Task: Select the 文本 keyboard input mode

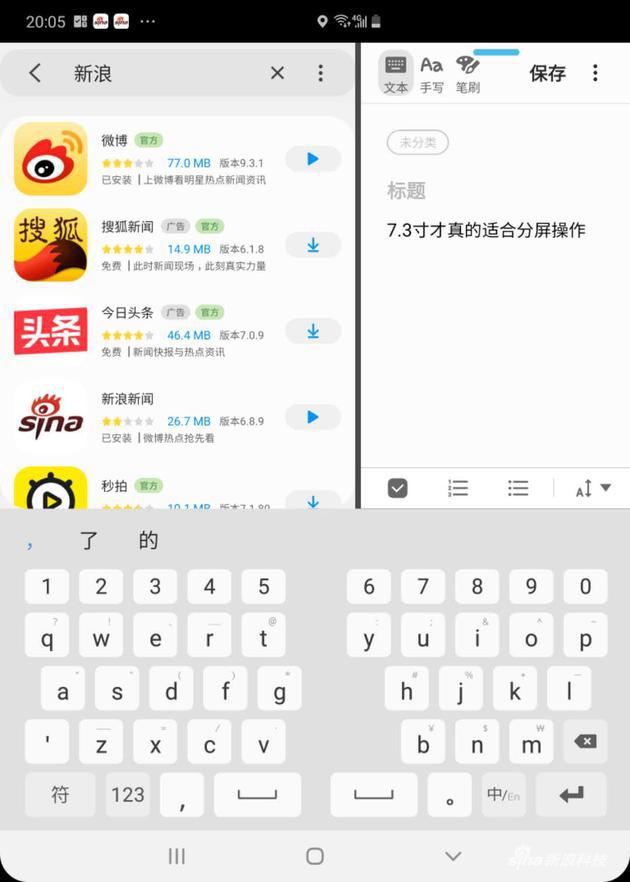Action: coord(396,73)
